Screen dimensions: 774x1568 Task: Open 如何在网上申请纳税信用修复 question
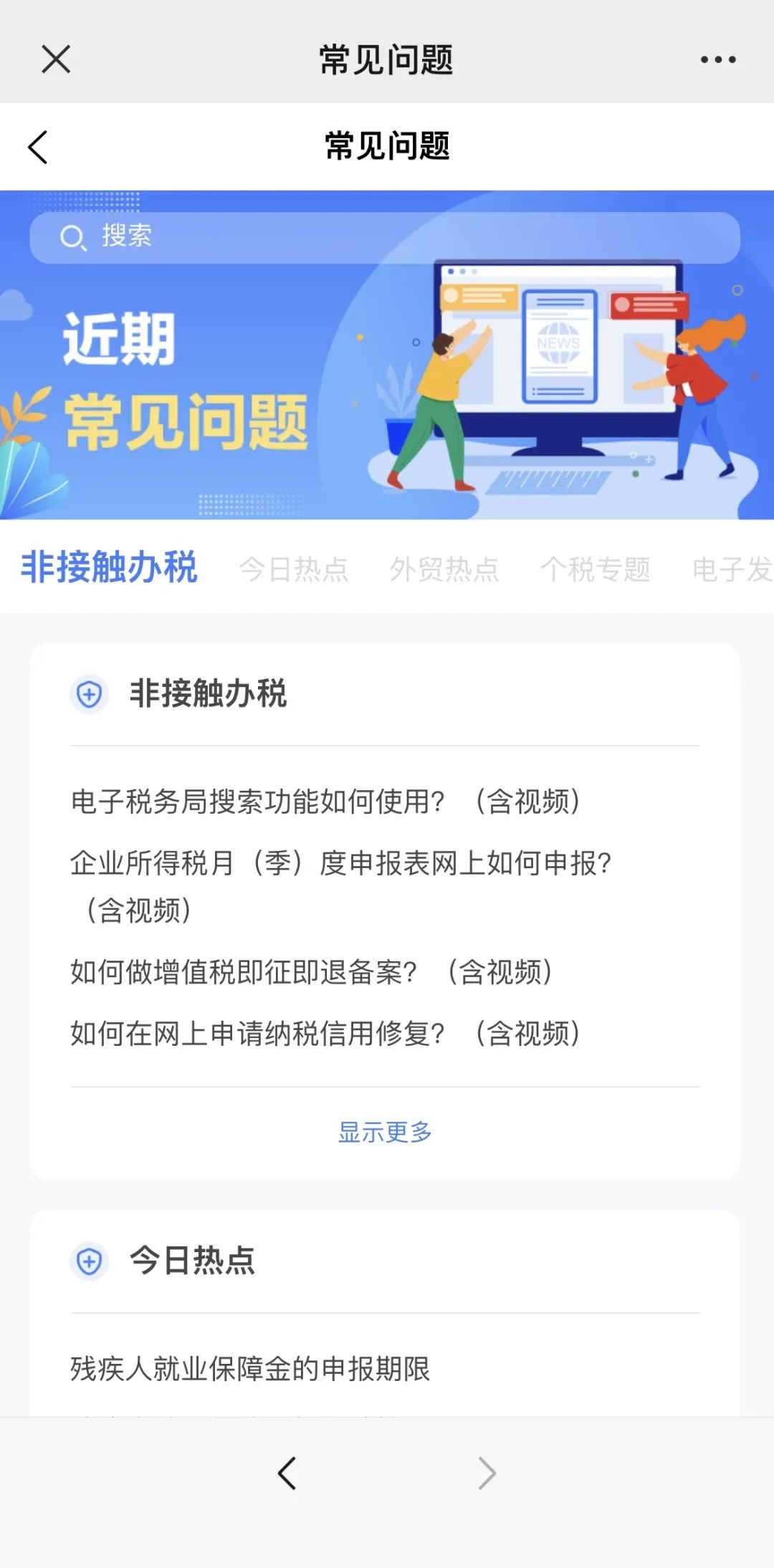pyautogui.click(x=326, y=1034)
